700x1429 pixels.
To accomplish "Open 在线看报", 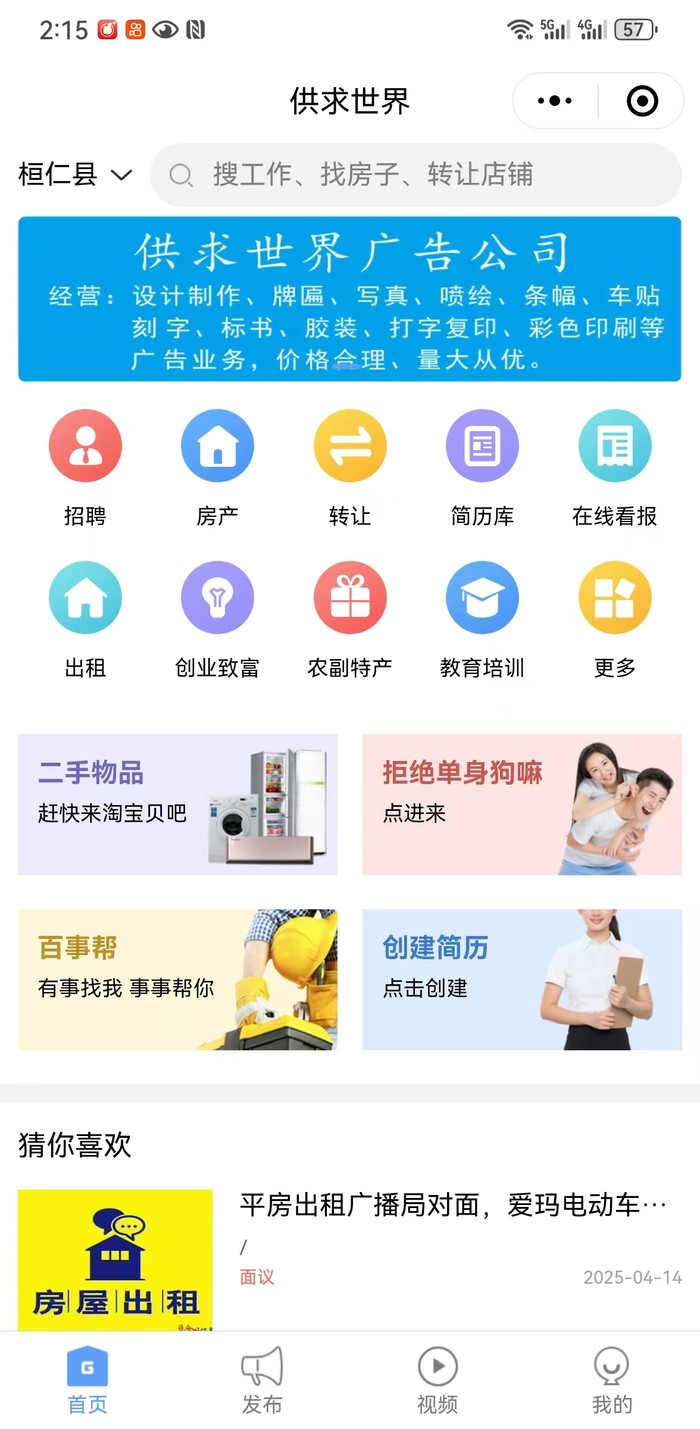I will pyautogui.click(x=615, y=468).
